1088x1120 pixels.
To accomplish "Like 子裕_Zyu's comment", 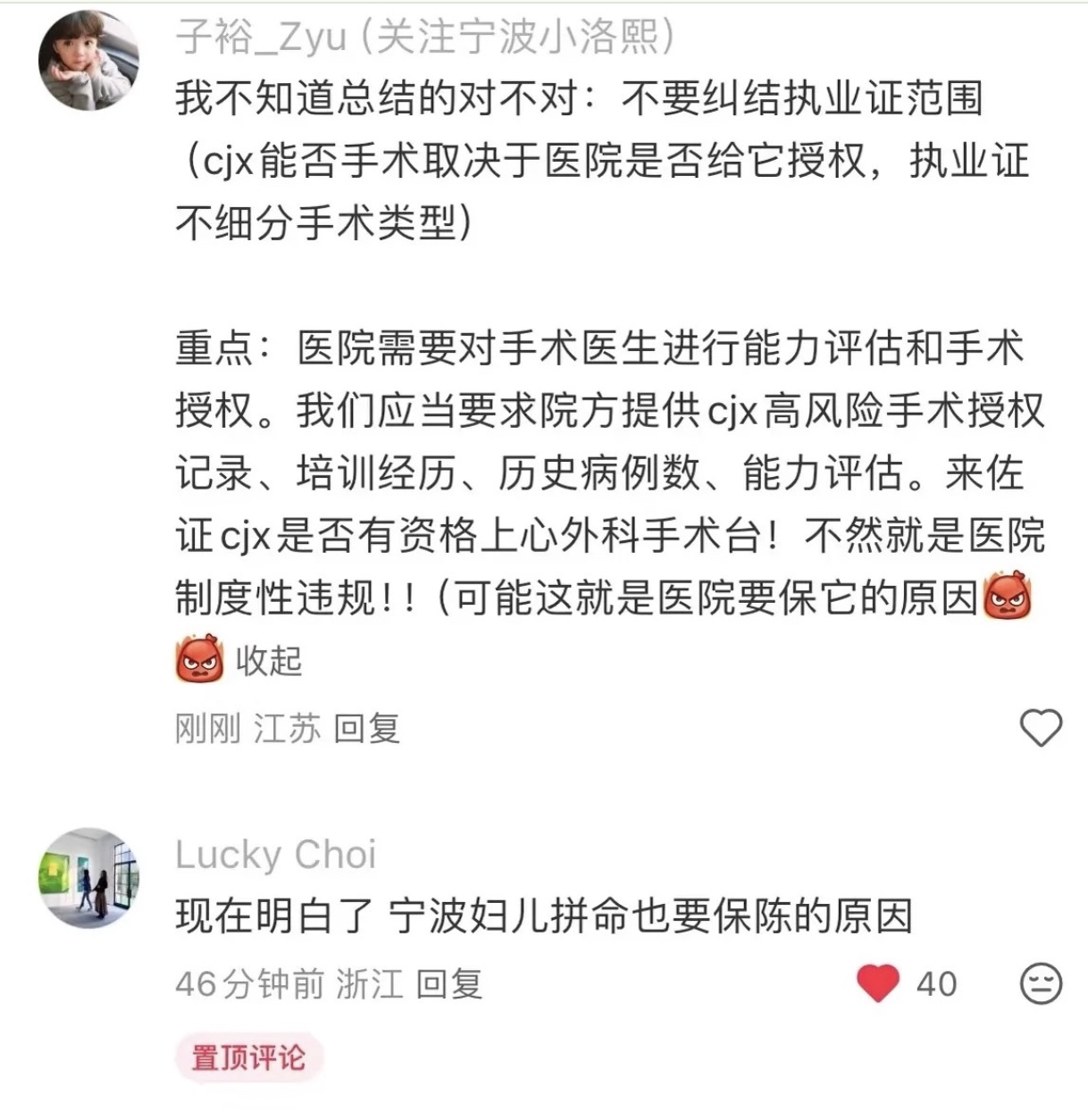I will pos(1041,728).
